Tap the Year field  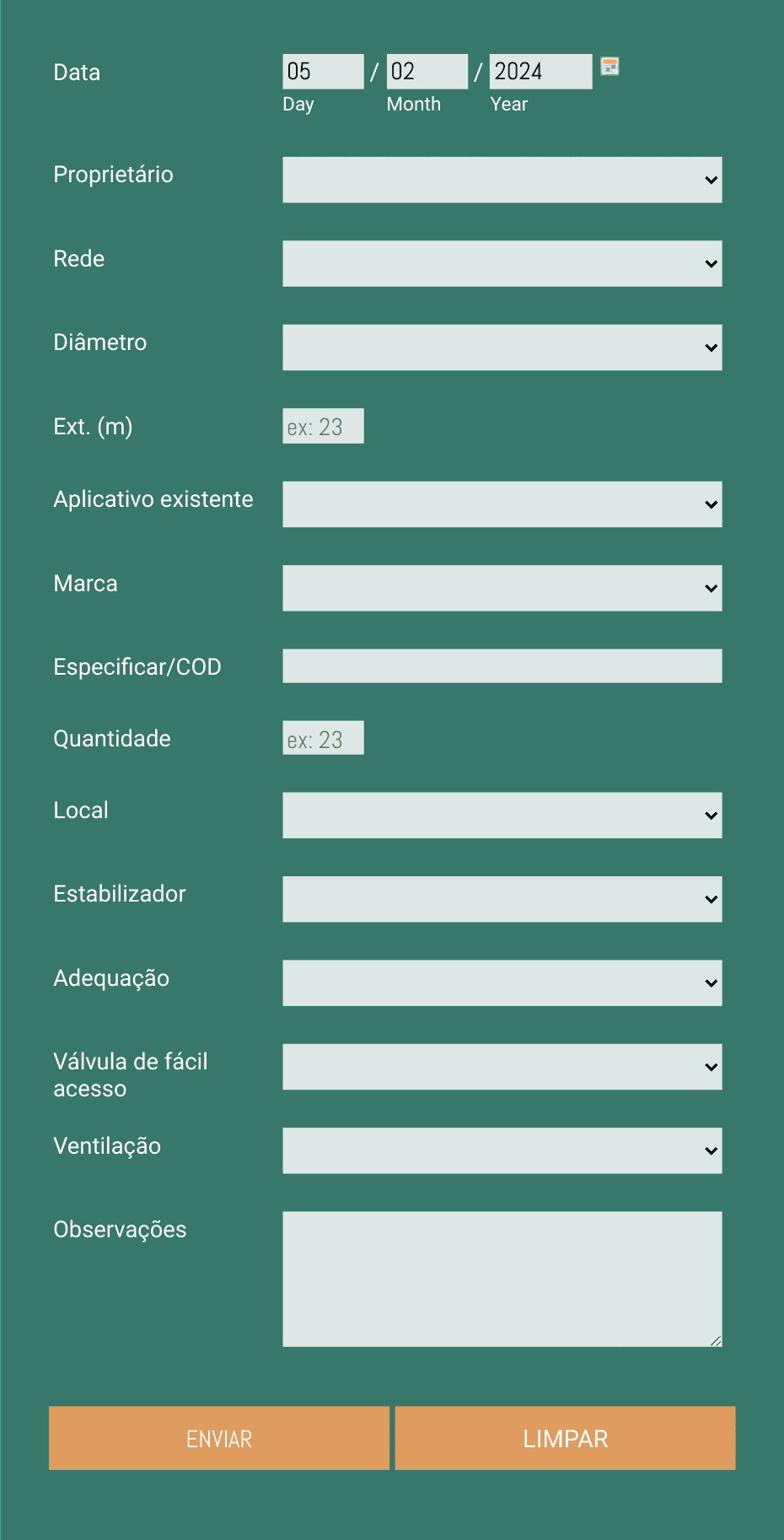point(540,72)
